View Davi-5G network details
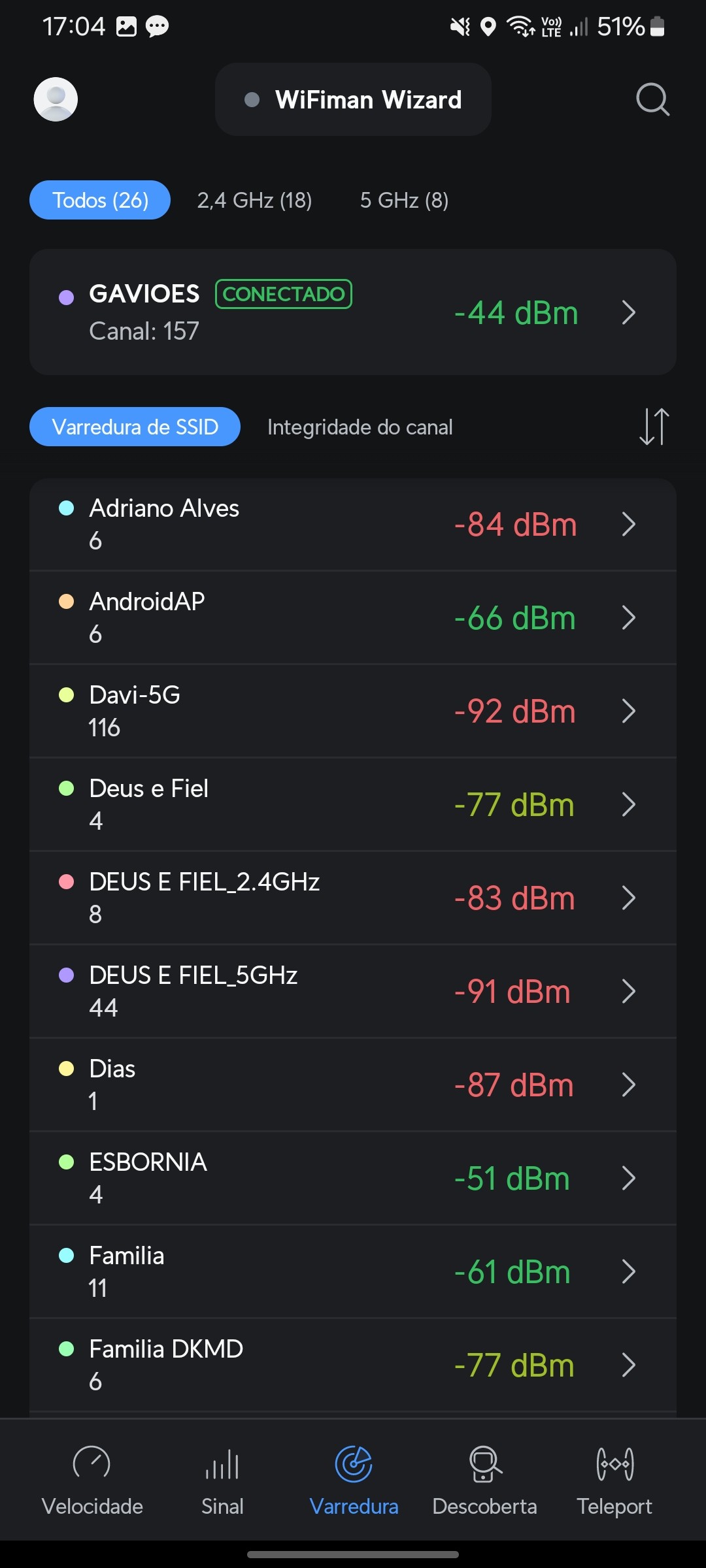This screenshot has height=1568, width=706. (x=353, y=711)
